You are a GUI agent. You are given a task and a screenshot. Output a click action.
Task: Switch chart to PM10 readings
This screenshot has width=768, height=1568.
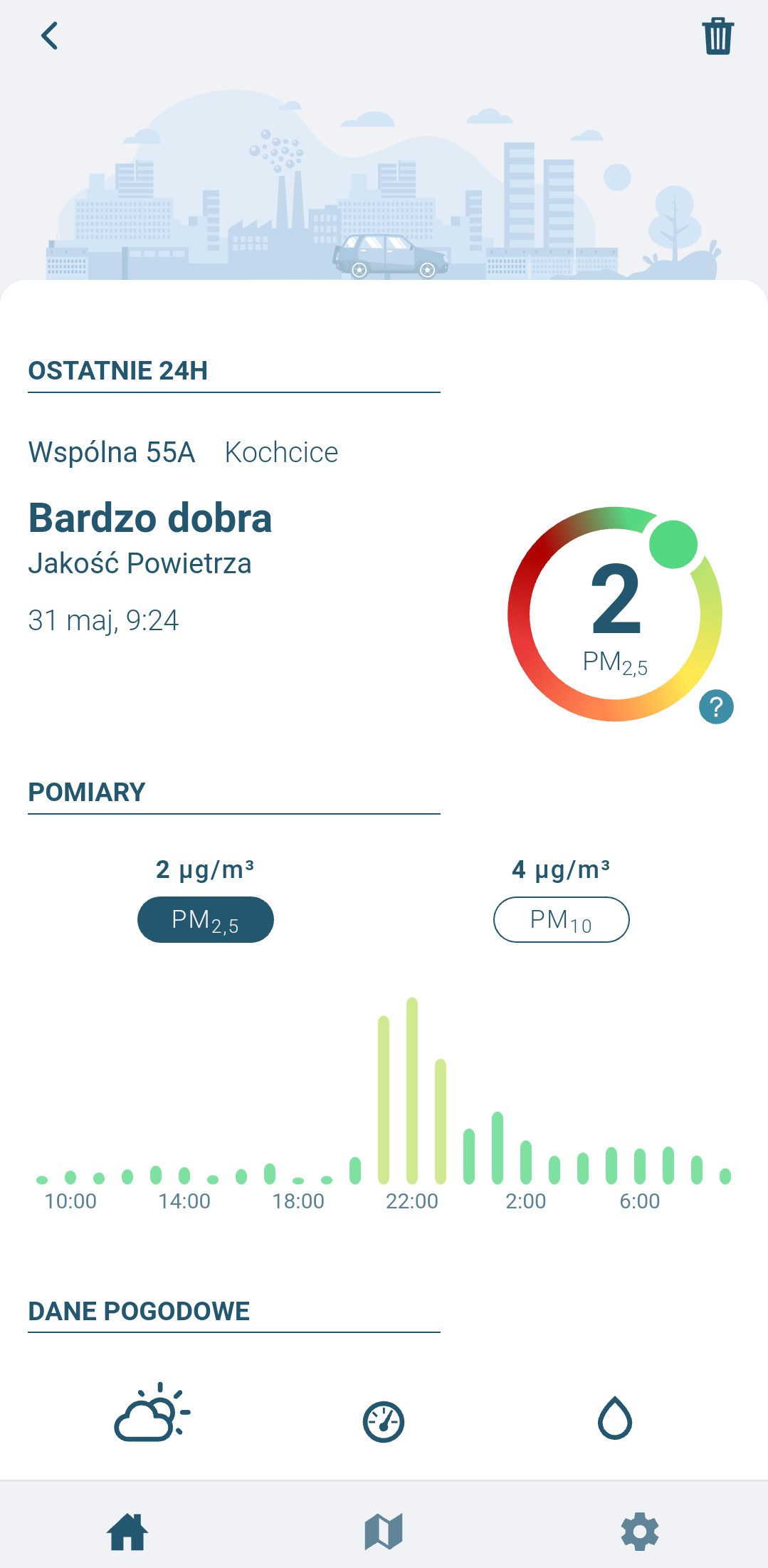point(561,920)
